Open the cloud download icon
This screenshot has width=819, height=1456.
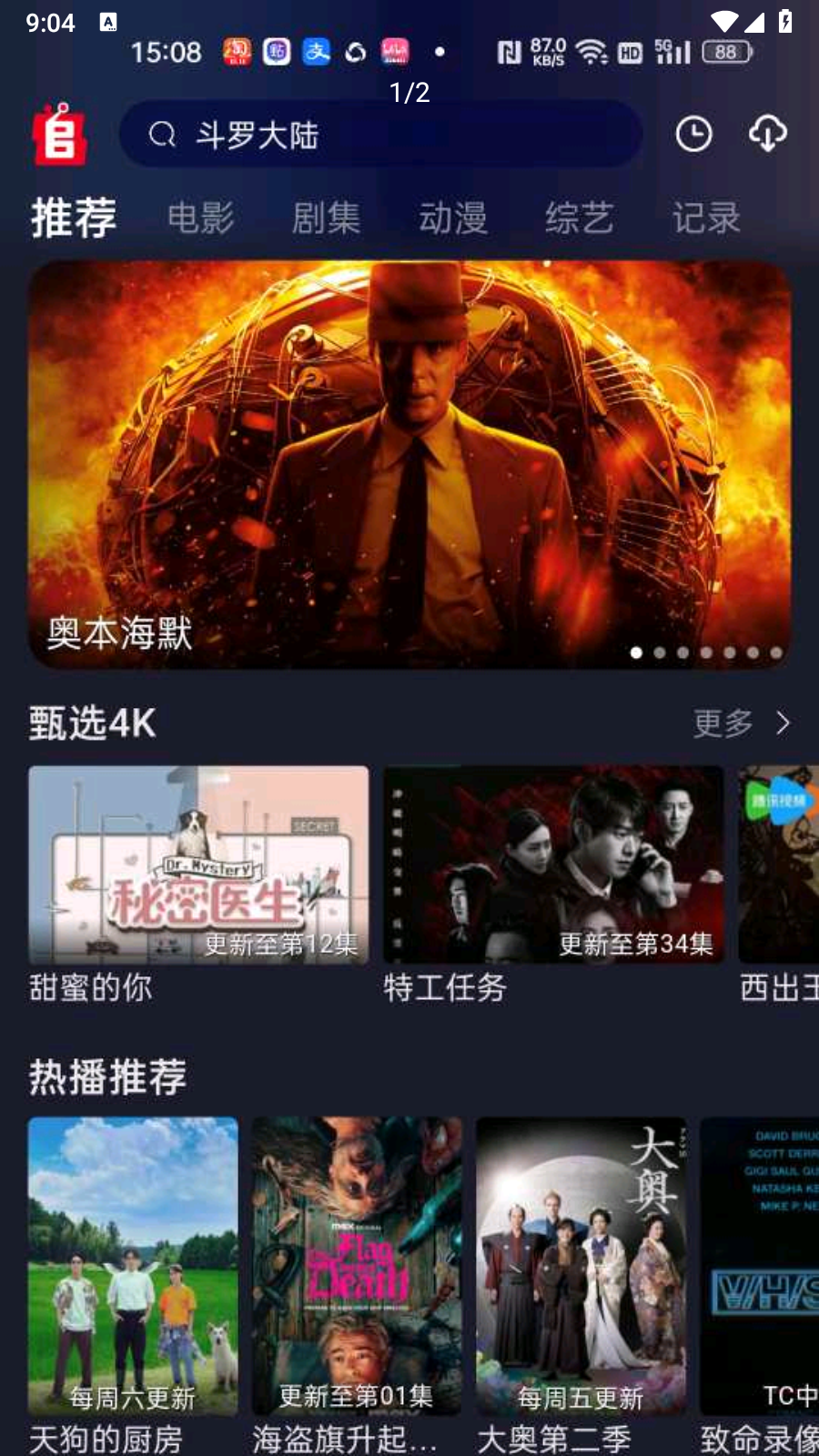pos(767,135)
